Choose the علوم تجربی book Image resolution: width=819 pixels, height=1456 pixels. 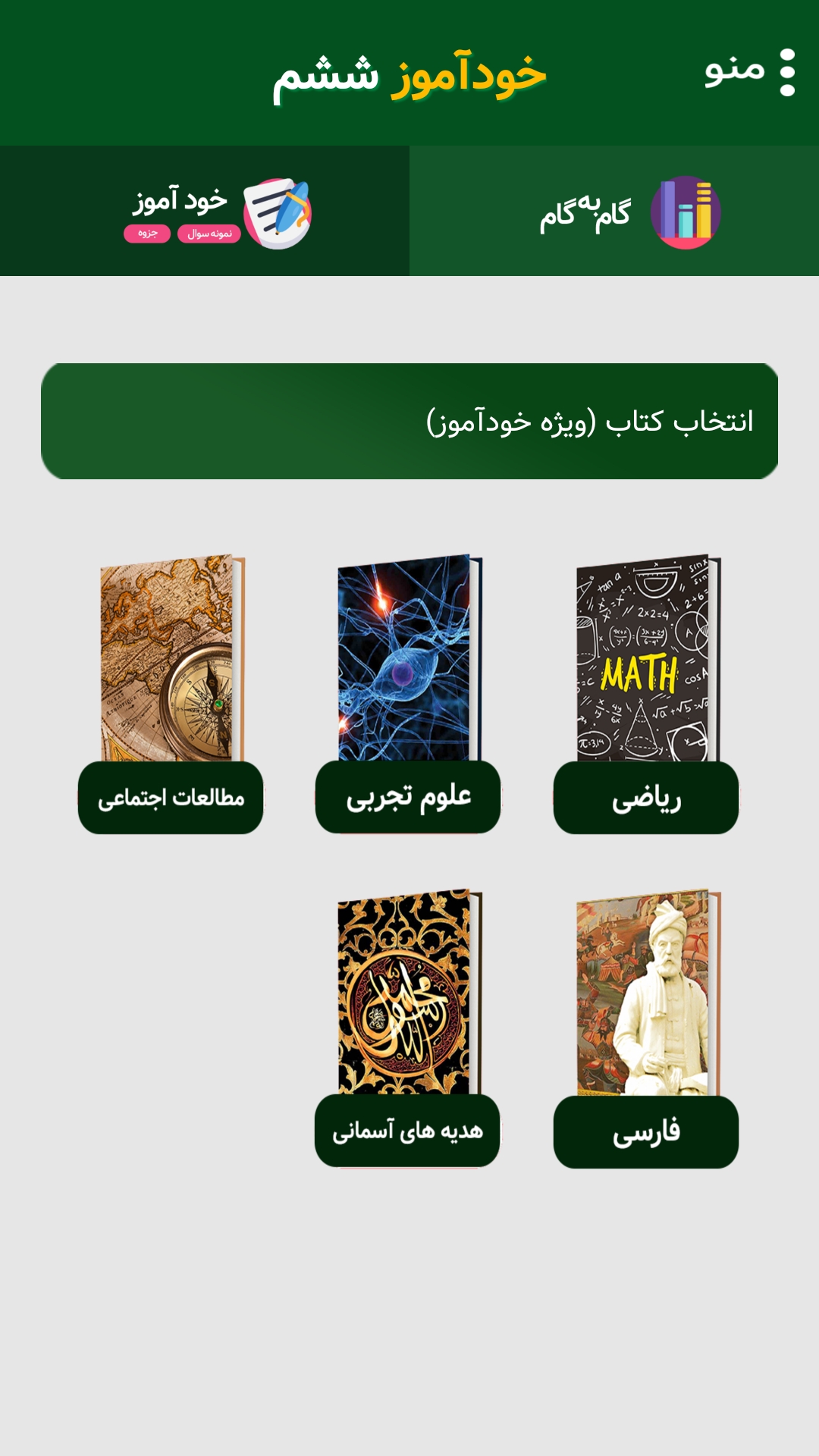click(x=408, y=694)
